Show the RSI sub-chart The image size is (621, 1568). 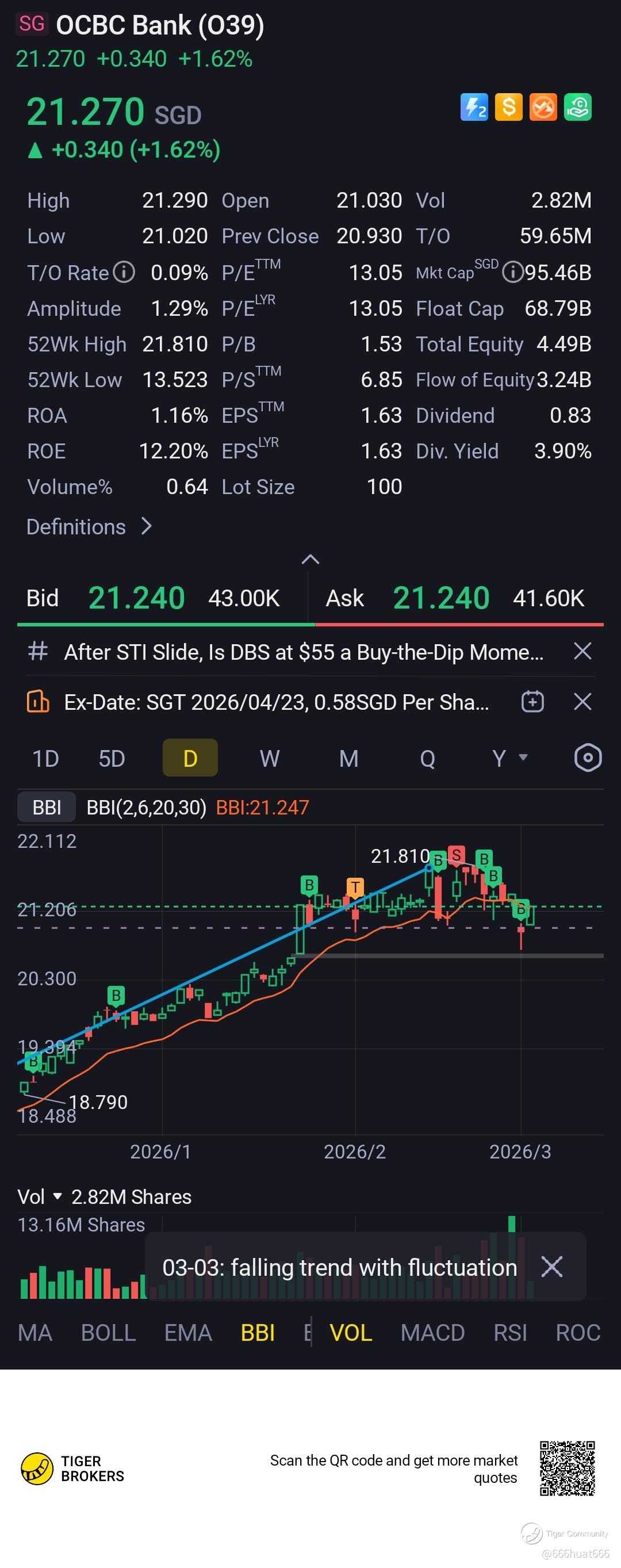pos(510,1332)
